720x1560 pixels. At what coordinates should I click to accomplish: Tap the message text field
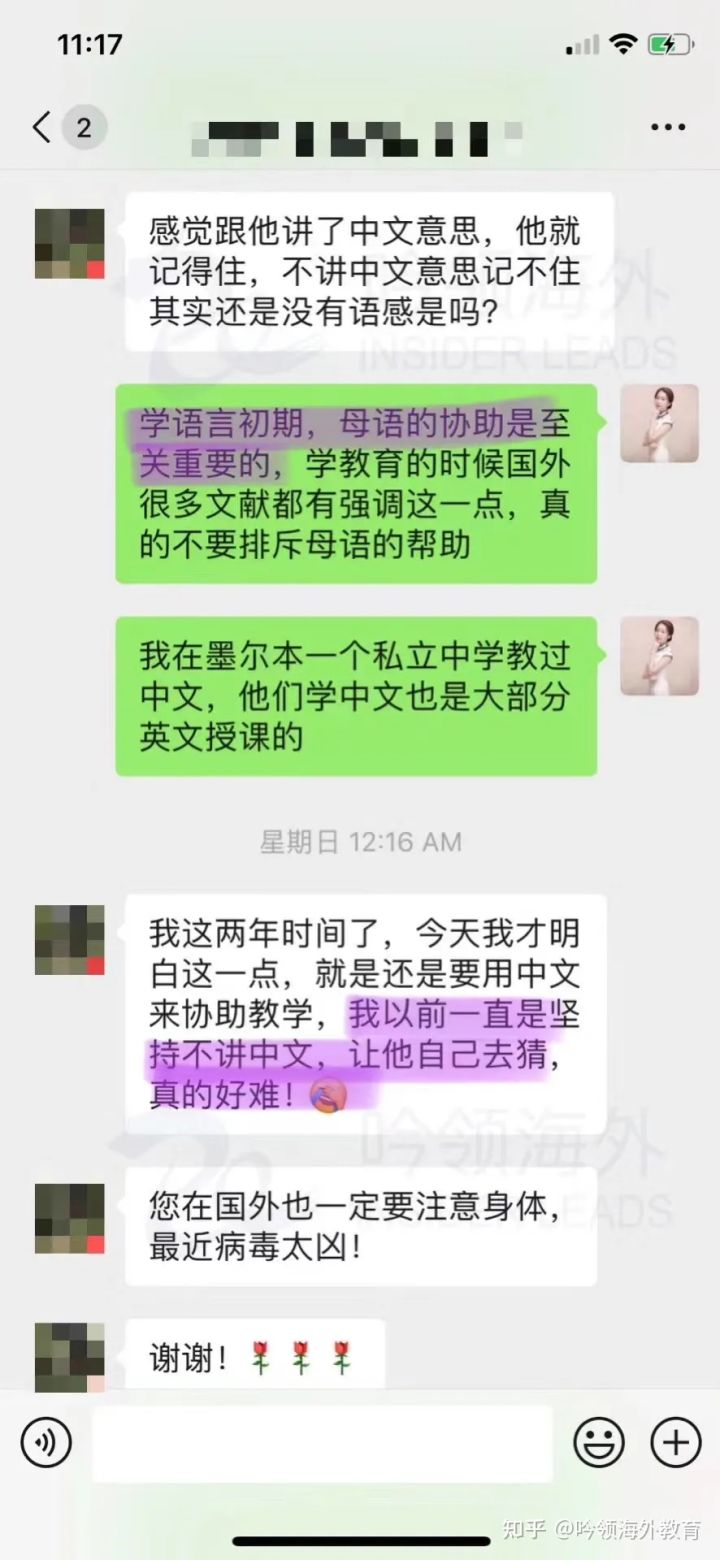pyautogui.click(x=322, y=1443)
